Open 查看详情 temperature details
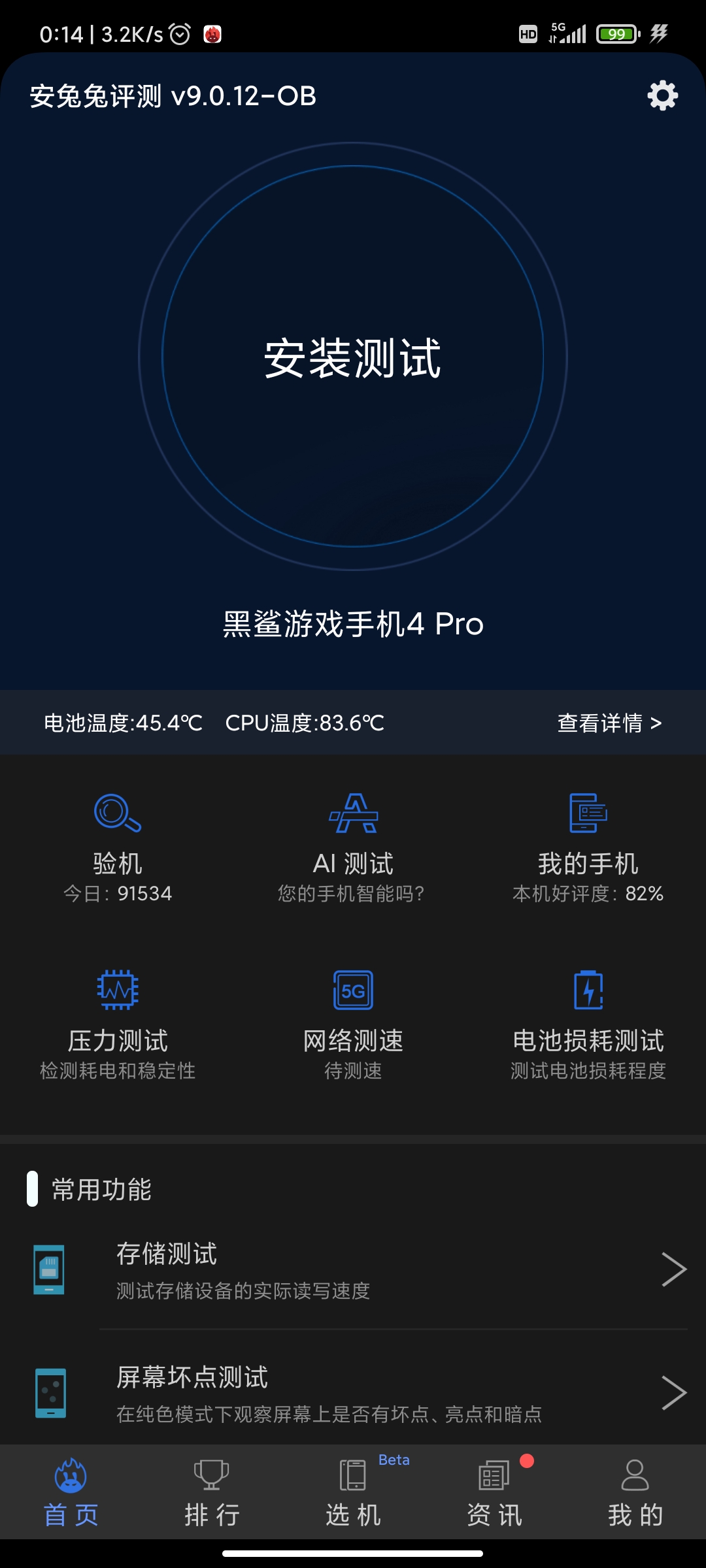 pyautogui.click(x=609, y=723)
